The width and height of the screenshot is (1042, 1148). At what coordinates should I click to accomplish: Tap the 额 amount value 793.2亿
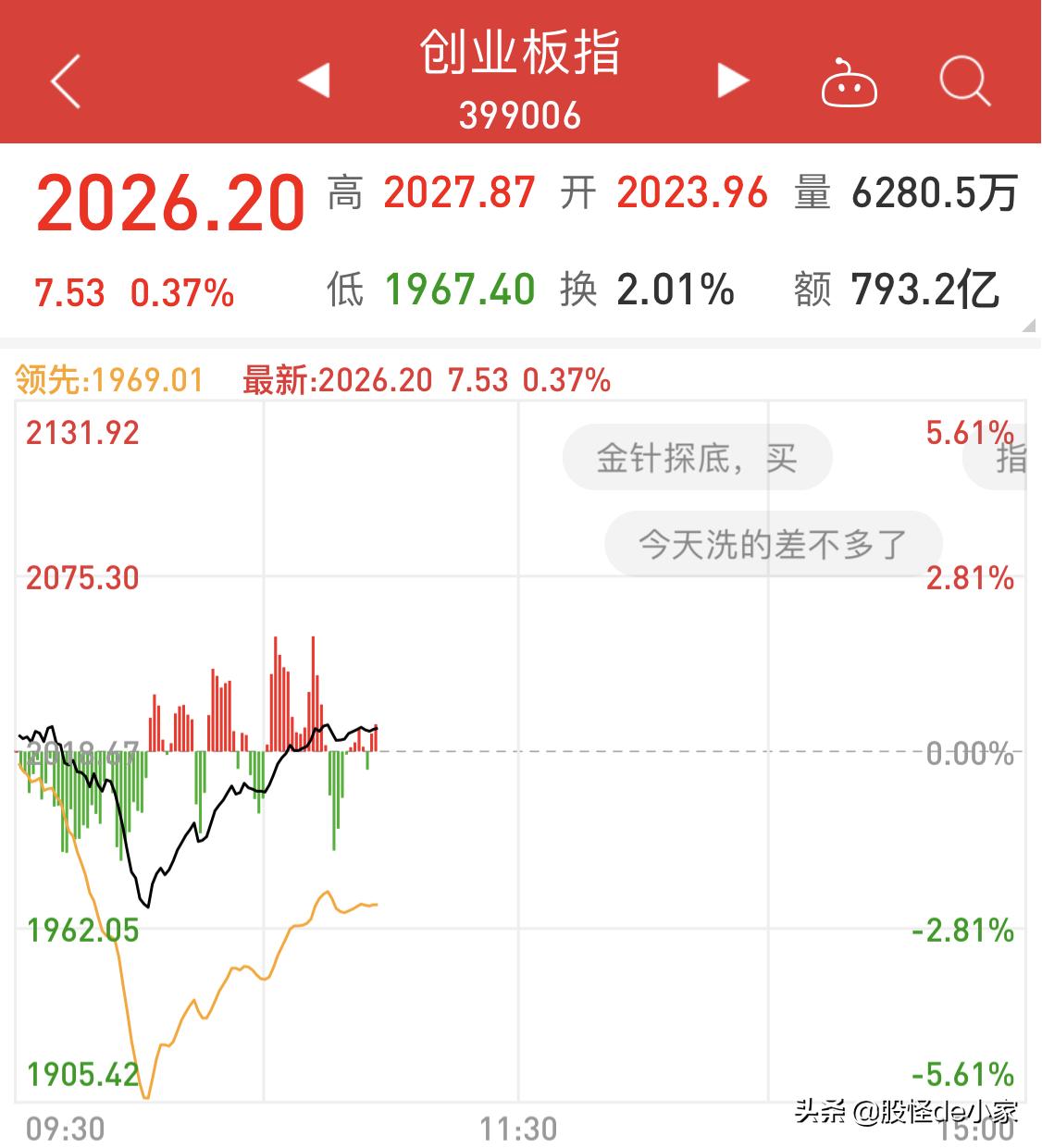click(925, 290)
